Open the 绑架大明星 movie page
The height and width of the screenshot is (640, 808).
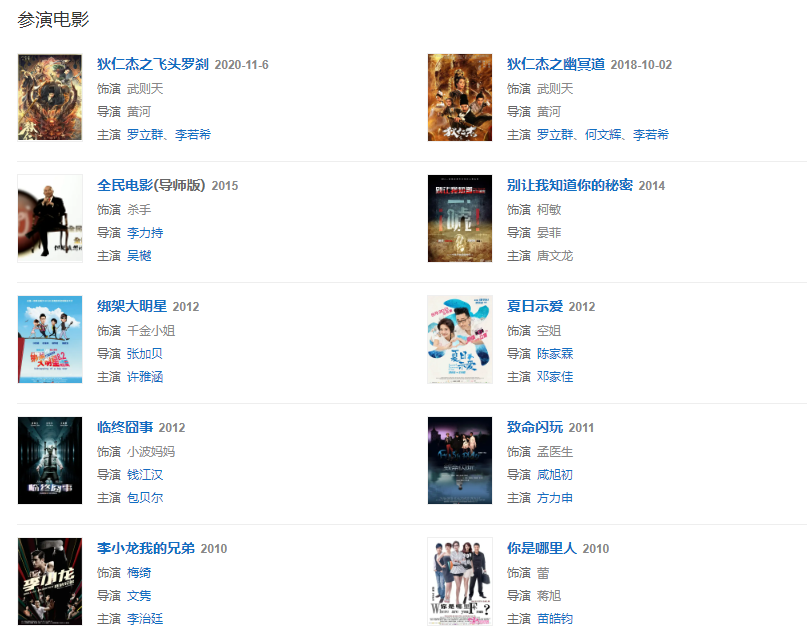[x=132, y=307]
